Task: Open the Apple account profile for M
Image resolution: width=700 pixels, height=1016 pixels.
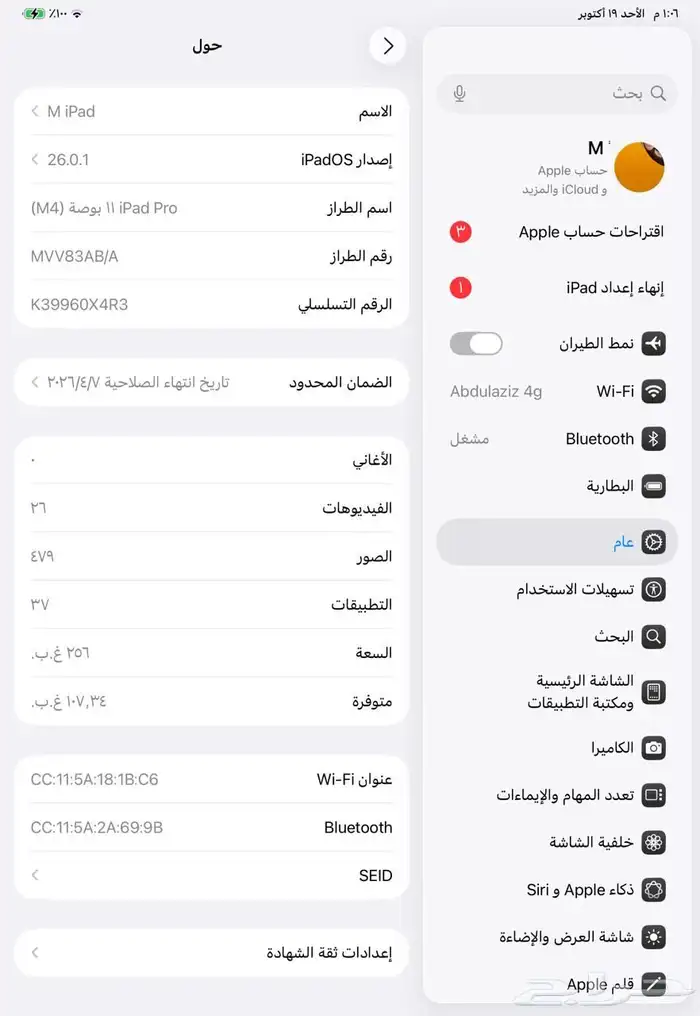Action: (557, 168)
